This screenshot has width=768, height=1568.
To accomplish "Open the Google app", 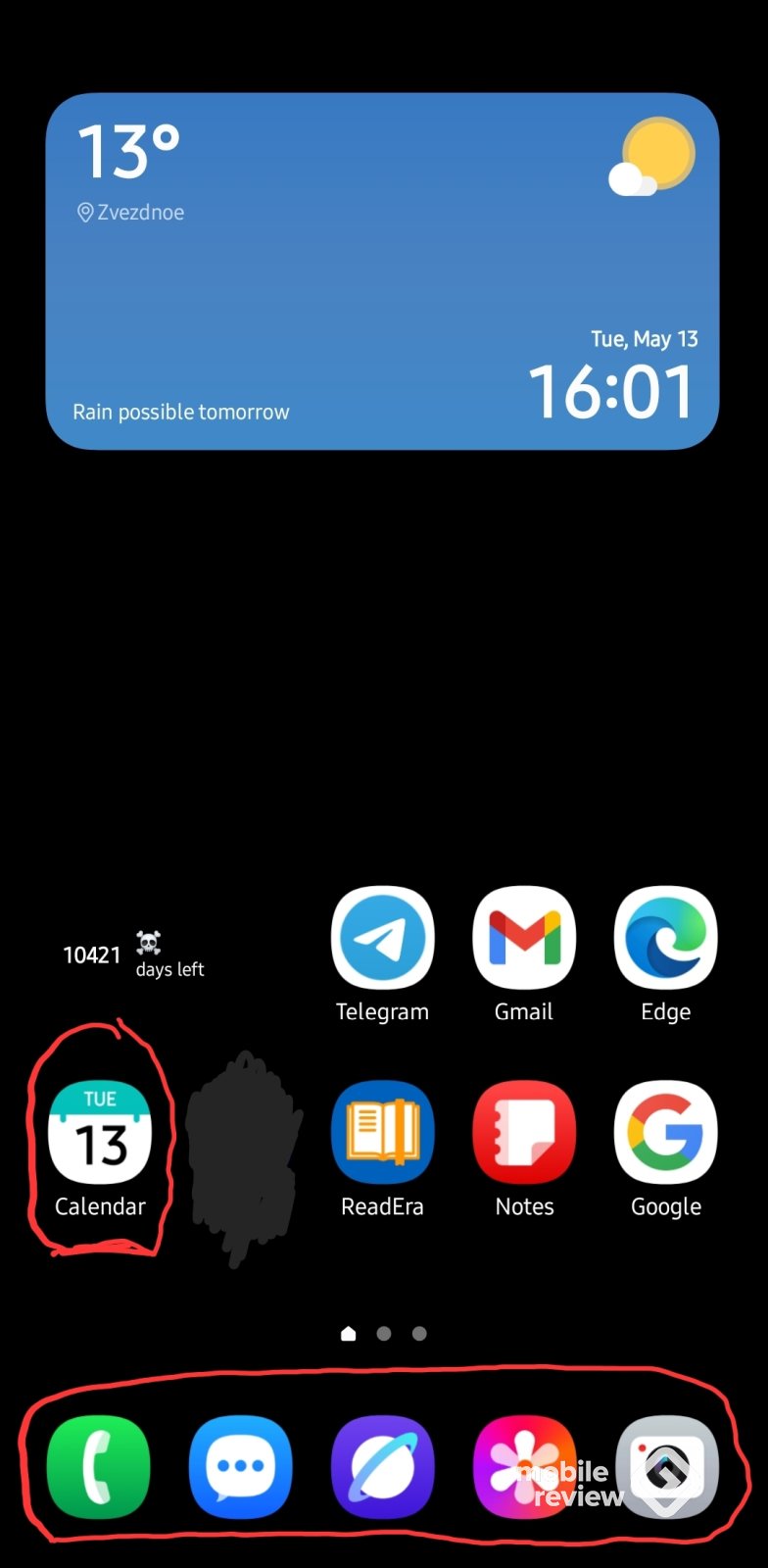I will coord(666,1133).
